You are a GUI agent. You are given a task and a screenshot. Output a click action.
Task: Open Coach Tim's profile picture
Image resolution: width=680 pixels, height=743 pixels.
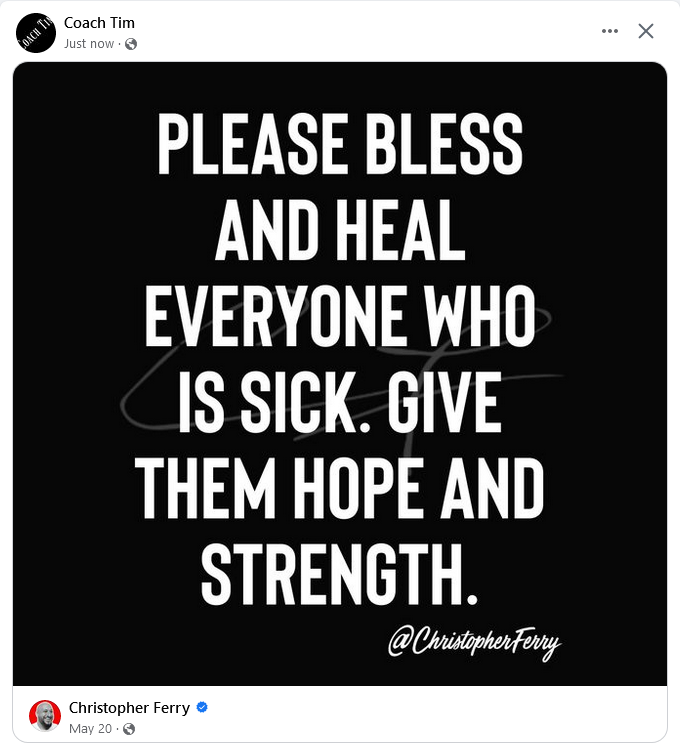tap(36, 32)
